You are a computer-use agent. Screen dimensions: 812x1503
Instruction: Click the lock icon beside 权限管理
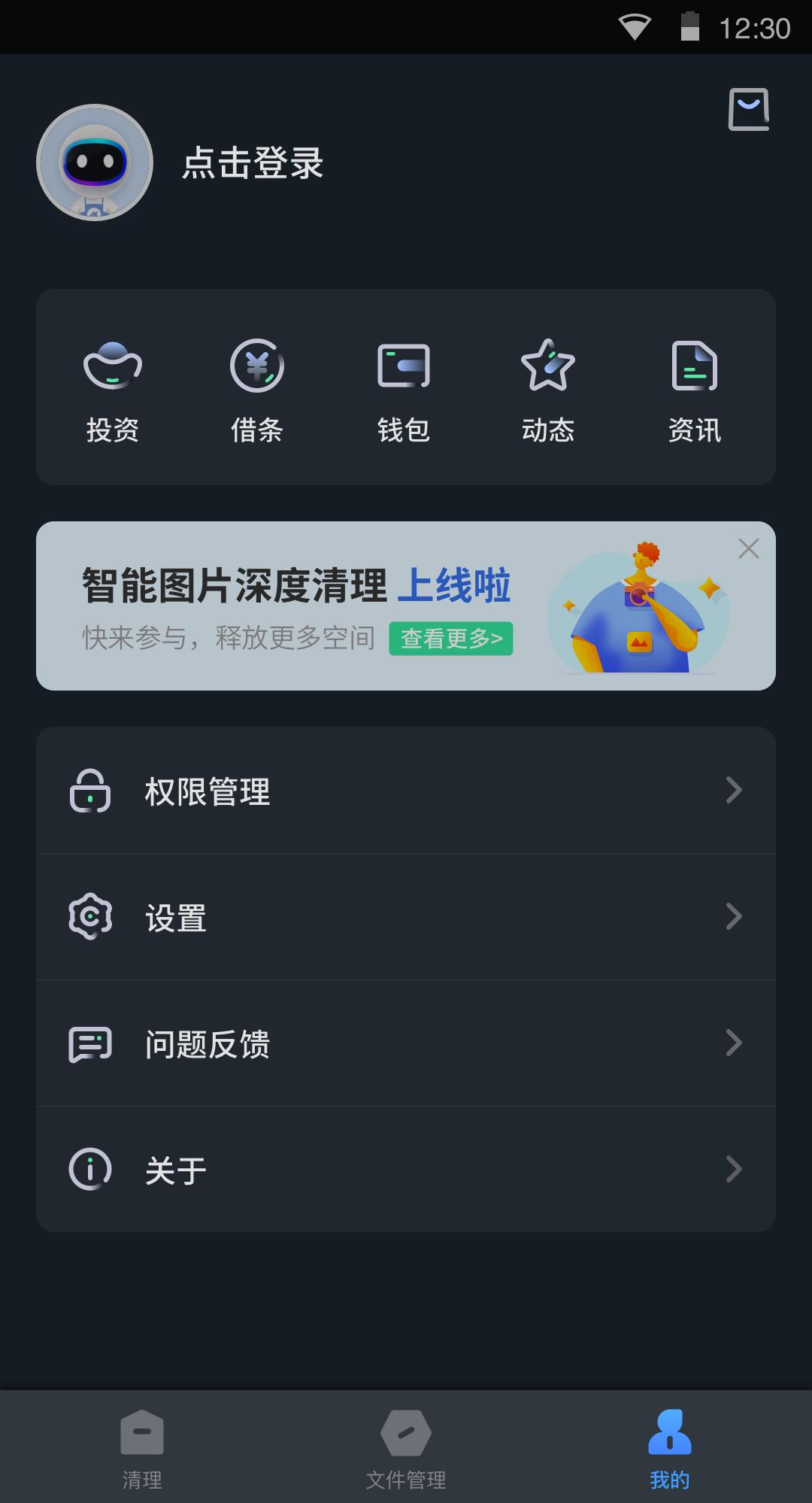click(x=89, y=791)
